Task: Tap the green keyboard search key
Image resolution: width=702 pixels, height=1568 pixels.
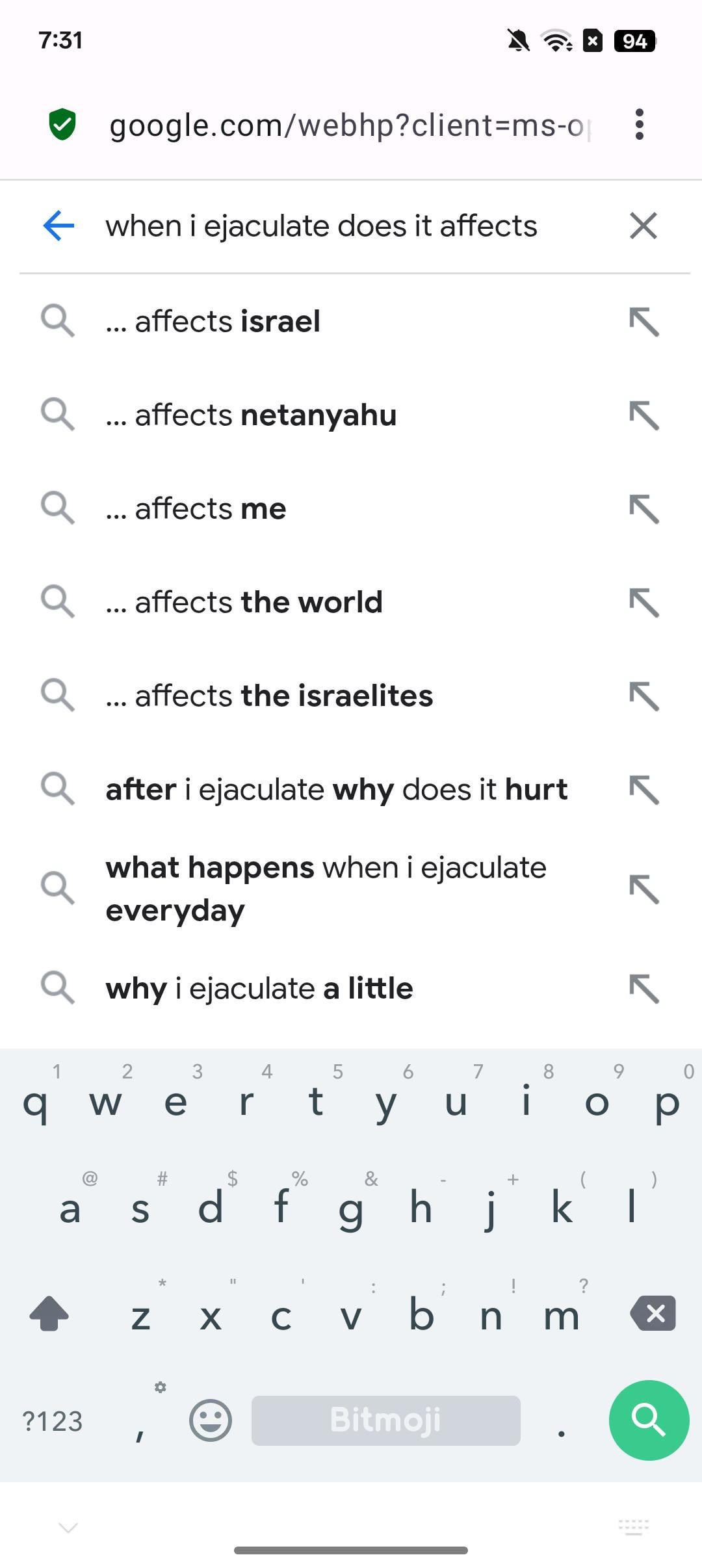Action: click(x=648, y=1420)
